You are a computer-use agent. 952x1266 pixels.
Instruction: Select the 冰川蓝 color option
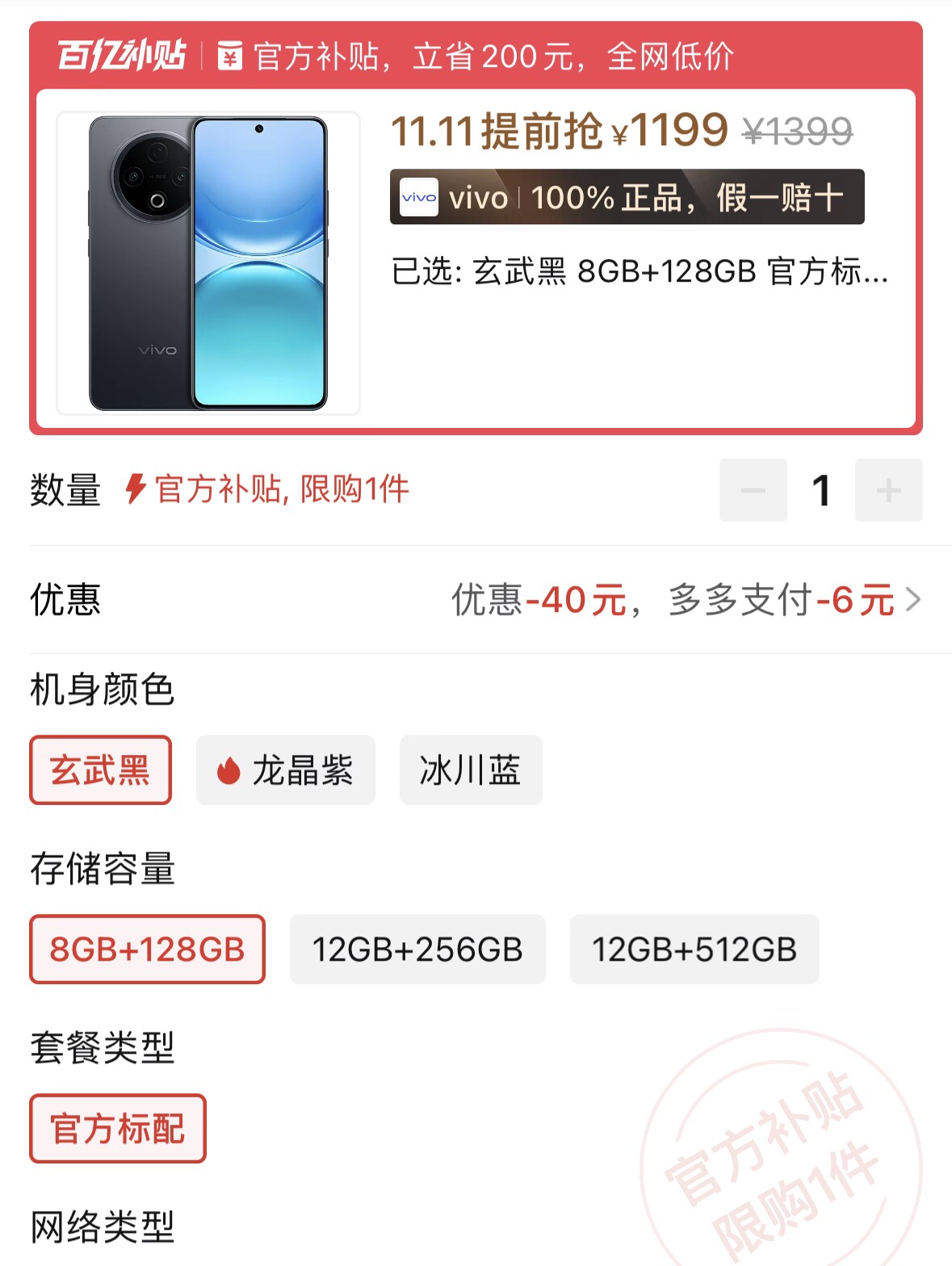pos(471,770)
